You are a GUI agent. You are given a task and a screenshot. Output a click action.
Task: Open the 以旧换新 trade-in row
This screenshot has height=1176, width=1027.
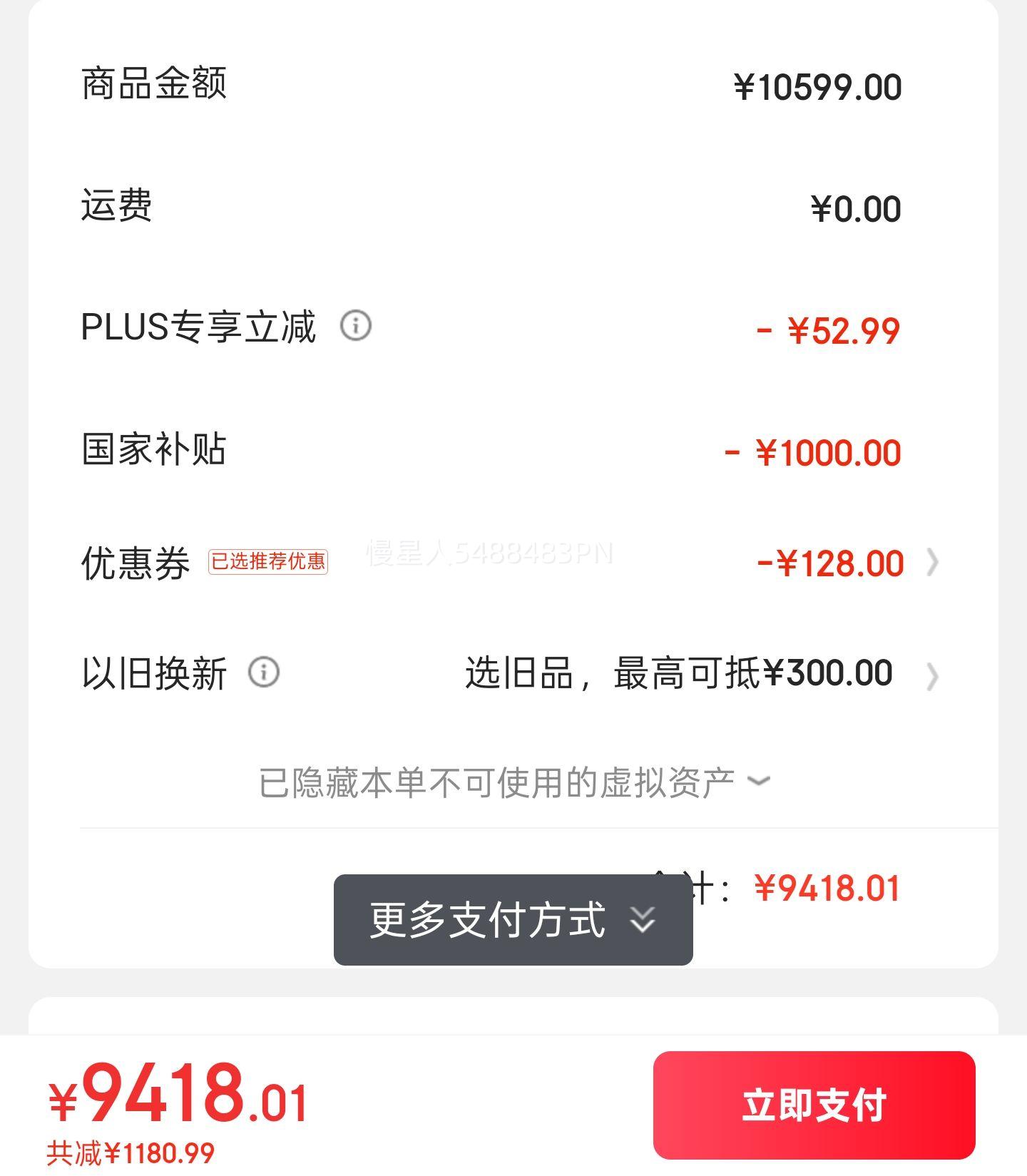point(513,673)
